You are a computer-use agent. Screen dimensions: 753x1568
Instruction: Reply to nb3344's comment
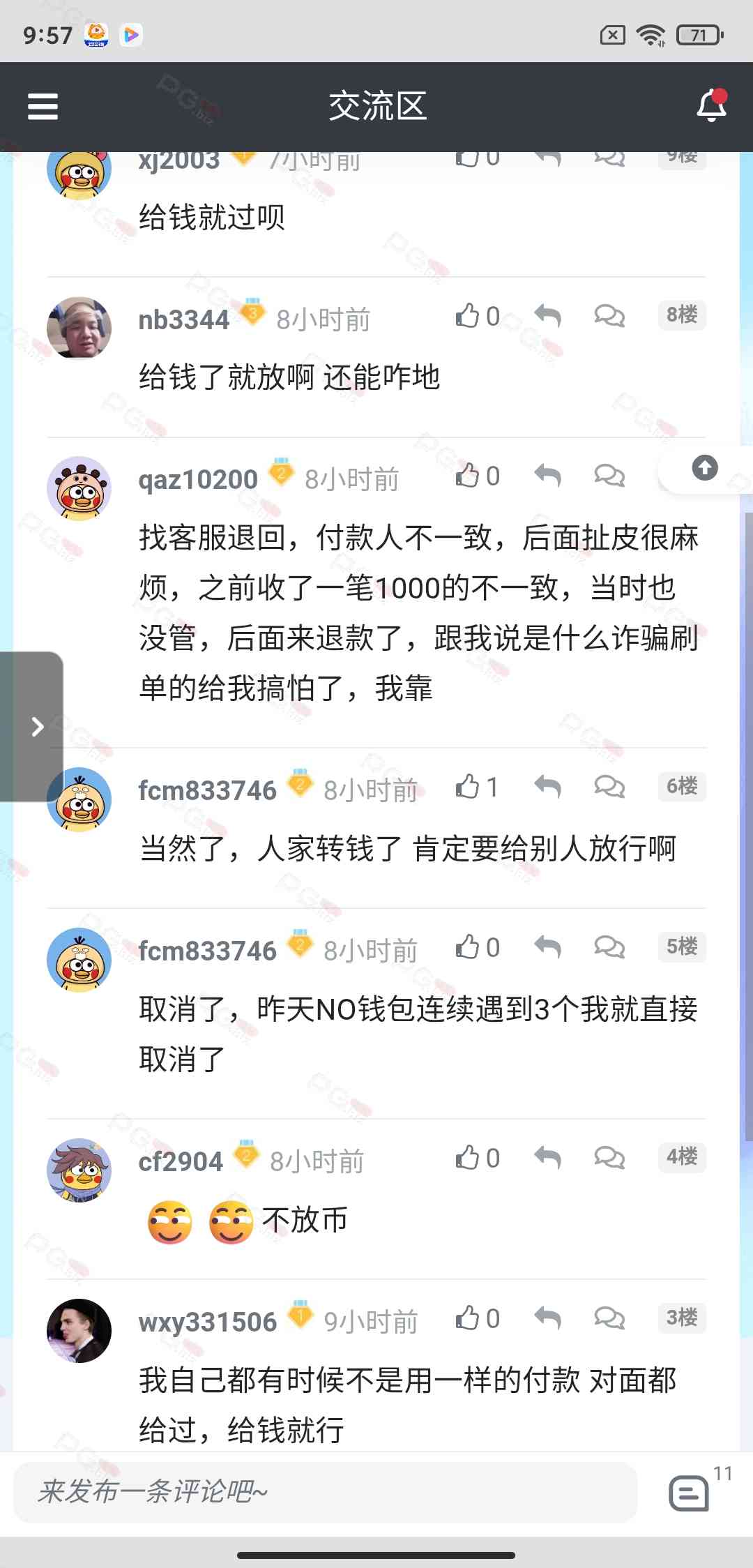547,316
